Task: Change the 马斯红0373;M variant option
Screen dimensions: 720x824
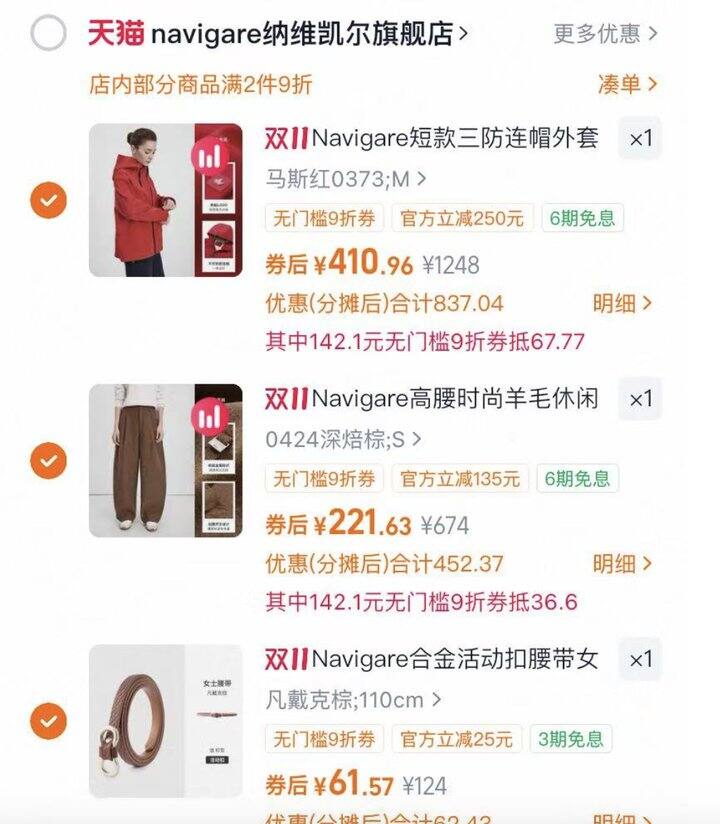Action: click(x=346, y=179)
